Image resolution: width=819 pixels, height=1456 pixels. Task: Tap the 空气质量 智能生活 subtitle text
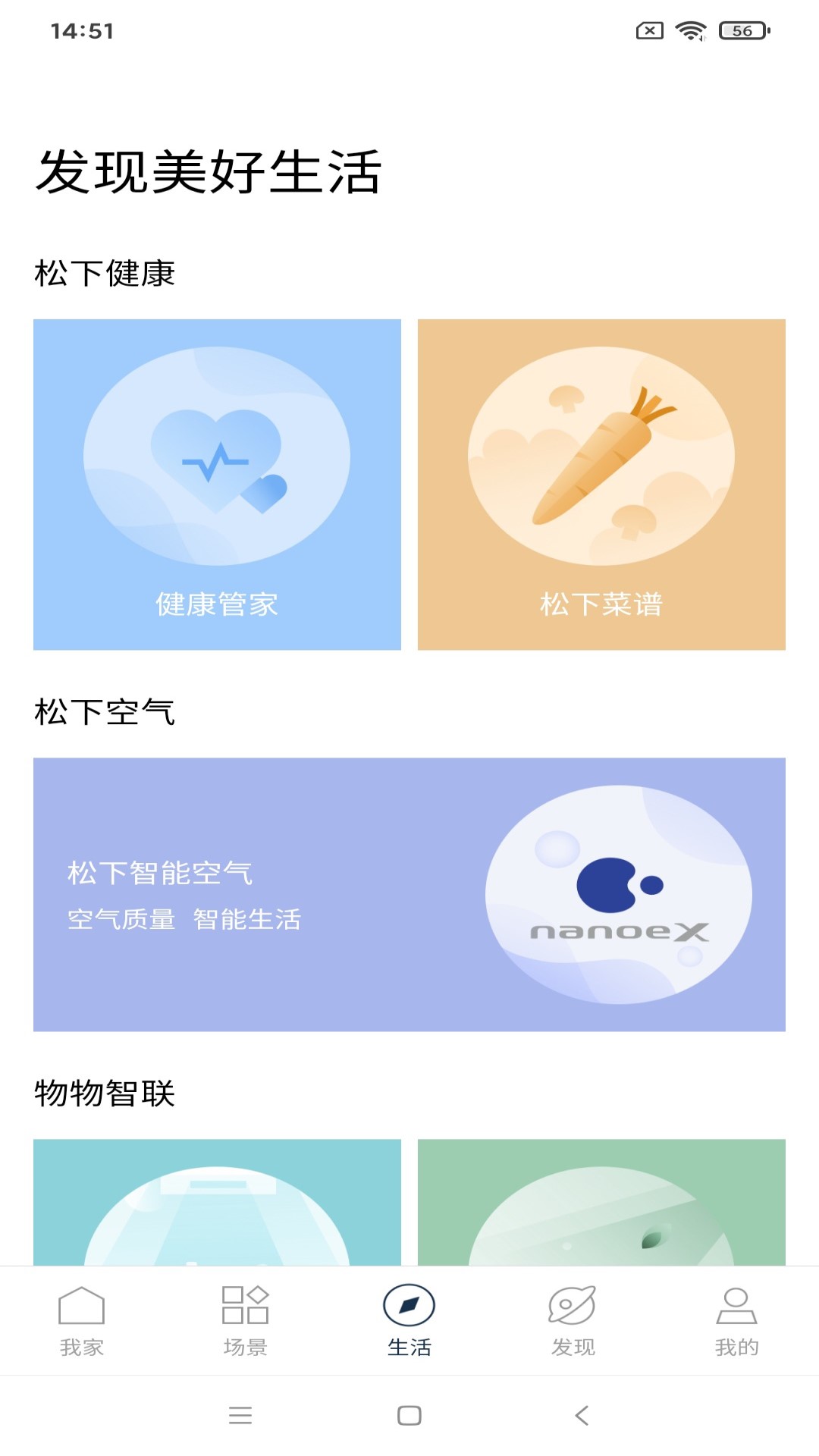click(x=184, y=919)
